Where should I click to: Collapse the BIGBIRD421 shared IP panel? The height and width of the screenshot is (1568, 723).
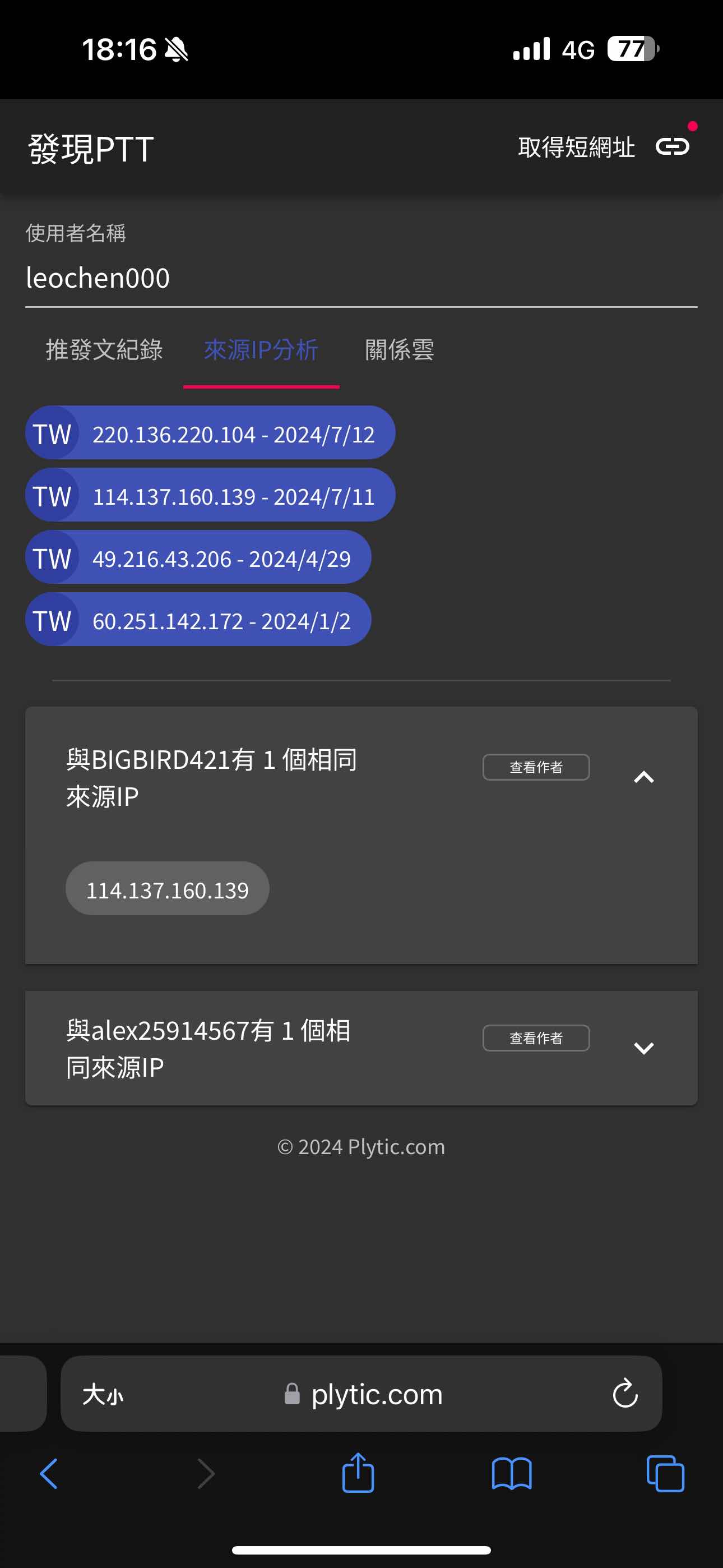(x=643, y=777)
